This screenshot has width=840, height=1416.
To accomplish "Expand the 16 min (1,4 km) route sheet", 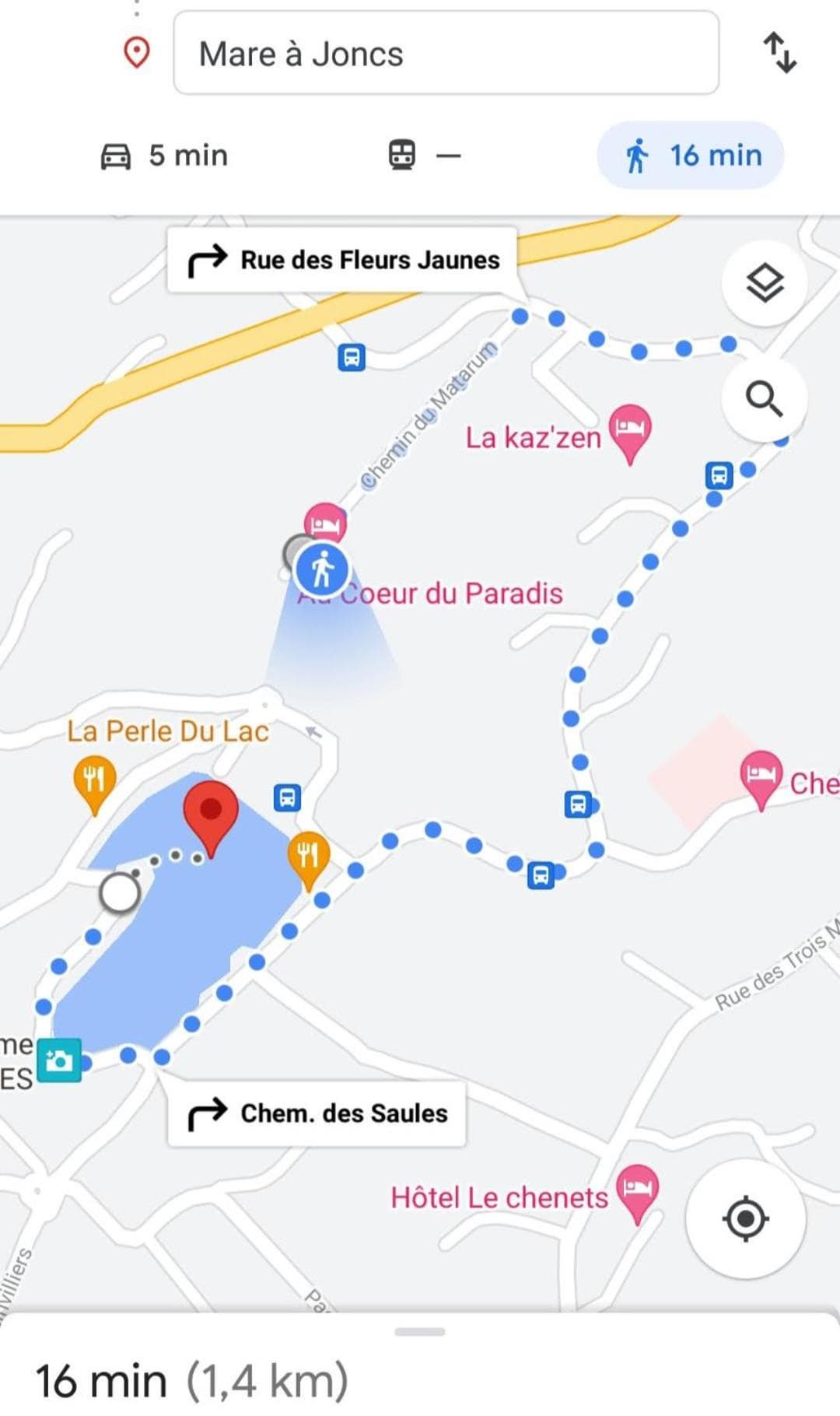I will point(420,1369).
